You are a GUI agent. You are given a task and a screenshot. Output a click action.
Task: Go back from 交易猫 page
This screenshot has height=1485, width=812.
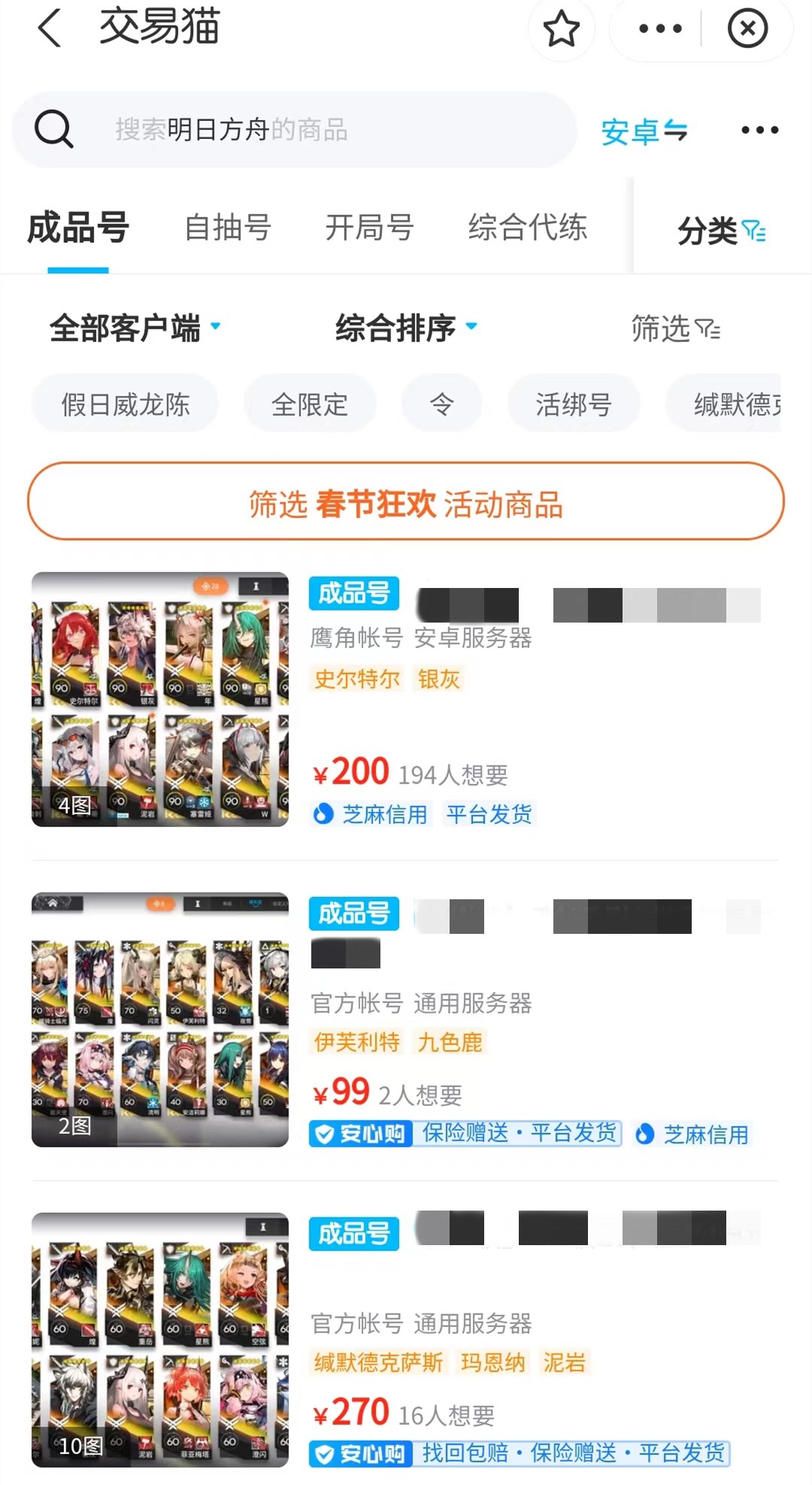(49, 29)
